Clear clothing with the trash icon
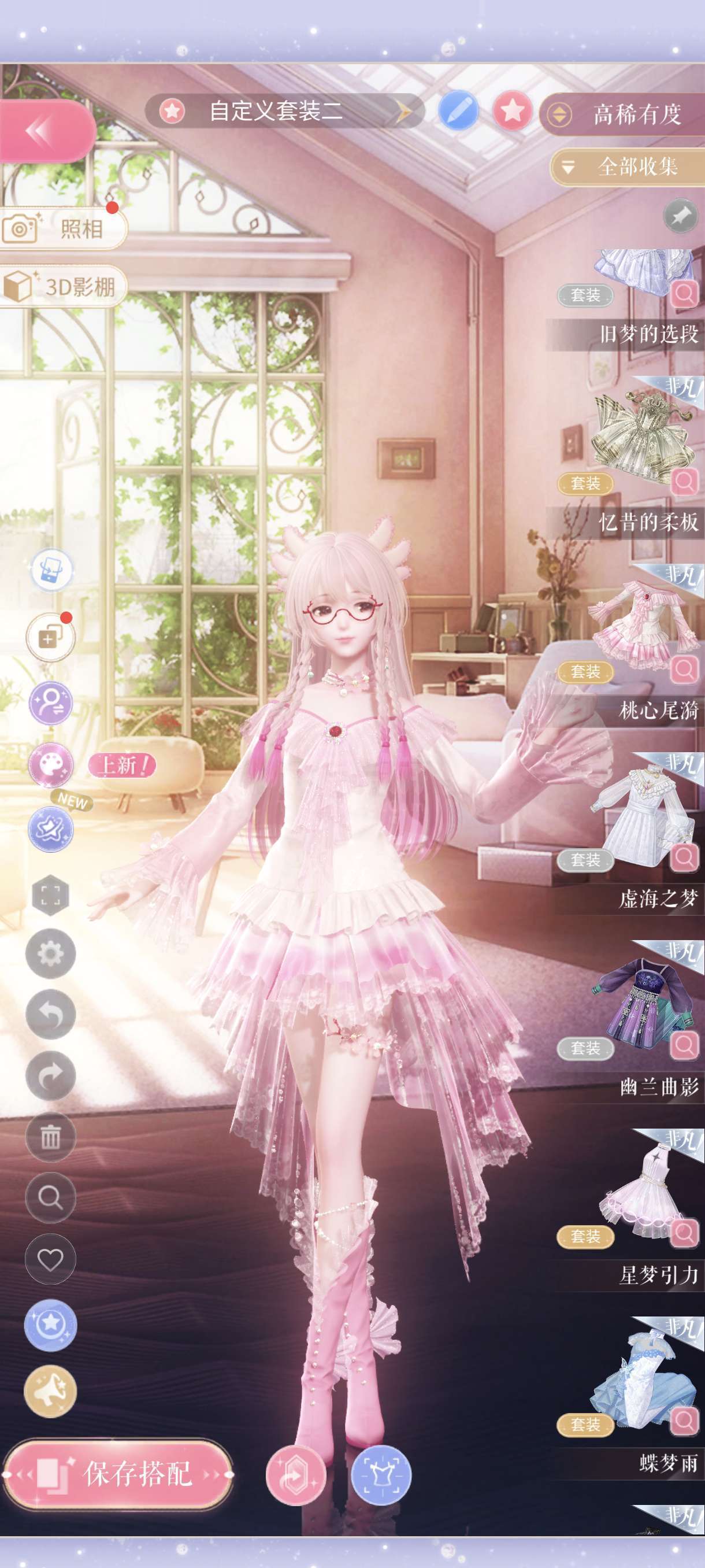Screen dimensions: 705x1568 point(50,1137)
